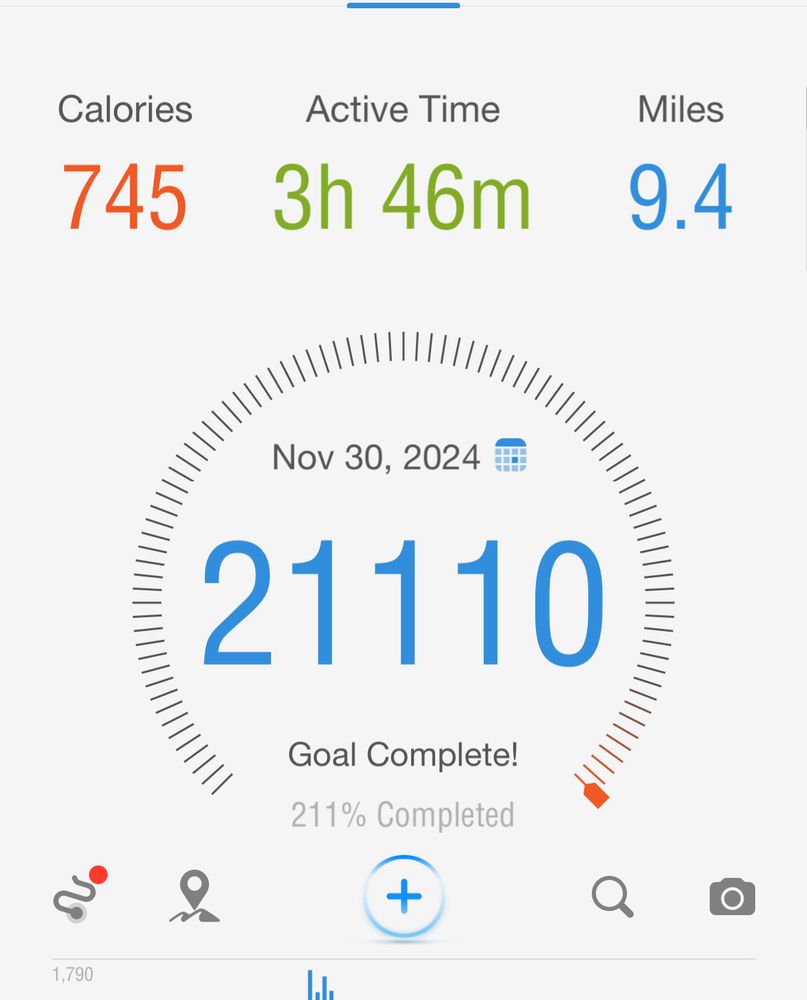This screenshot has width=807, height=1000.
Task: Tap the blue plus button
Action: coord(404,897)
